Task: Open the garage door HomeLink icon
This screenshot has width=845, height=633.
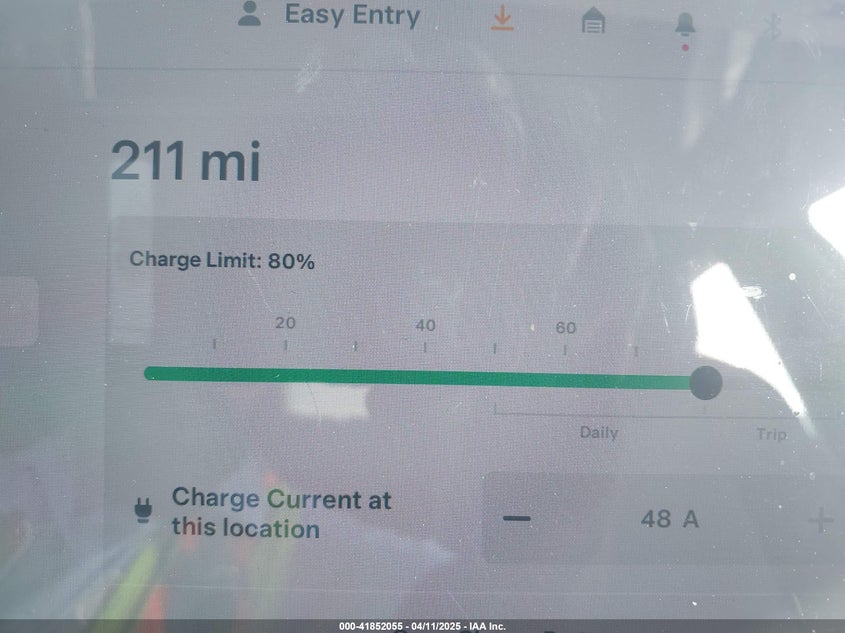Action: 593,21
